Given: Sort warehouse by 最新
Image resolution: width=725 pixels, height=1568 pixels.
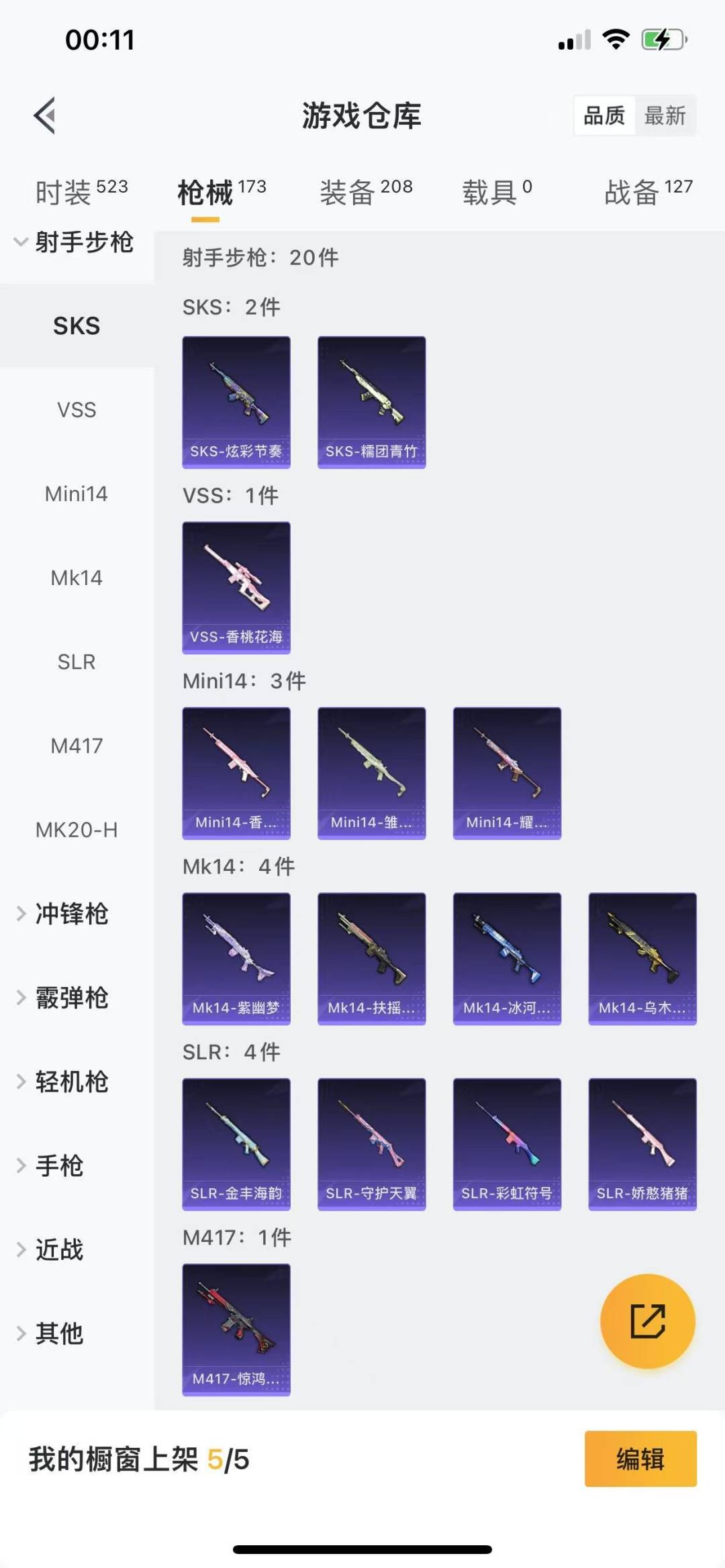Looking at the screenshot, I should (x=665, y=115).
